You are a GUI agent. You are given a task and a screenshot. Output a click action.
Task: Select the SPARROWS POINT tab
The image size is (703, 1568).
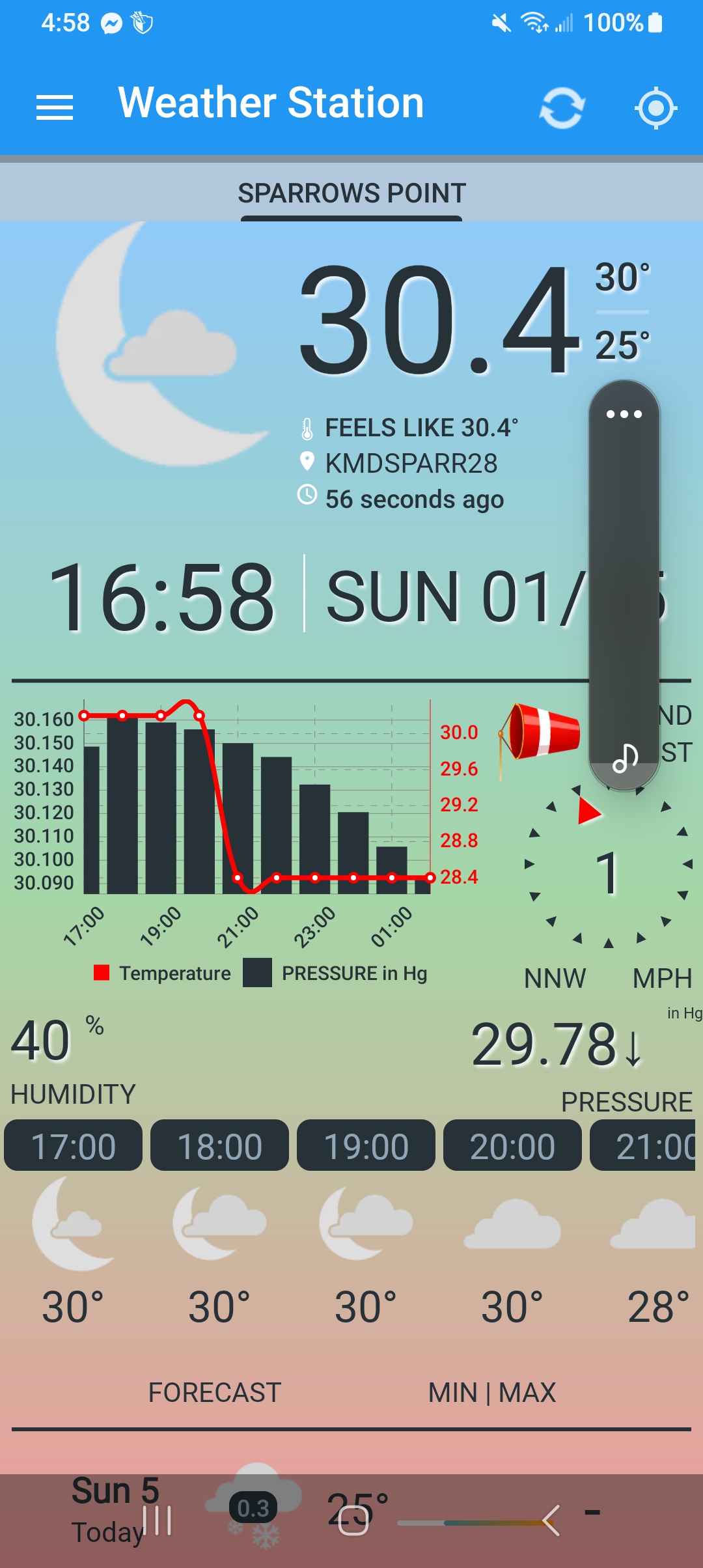(351, 193)
